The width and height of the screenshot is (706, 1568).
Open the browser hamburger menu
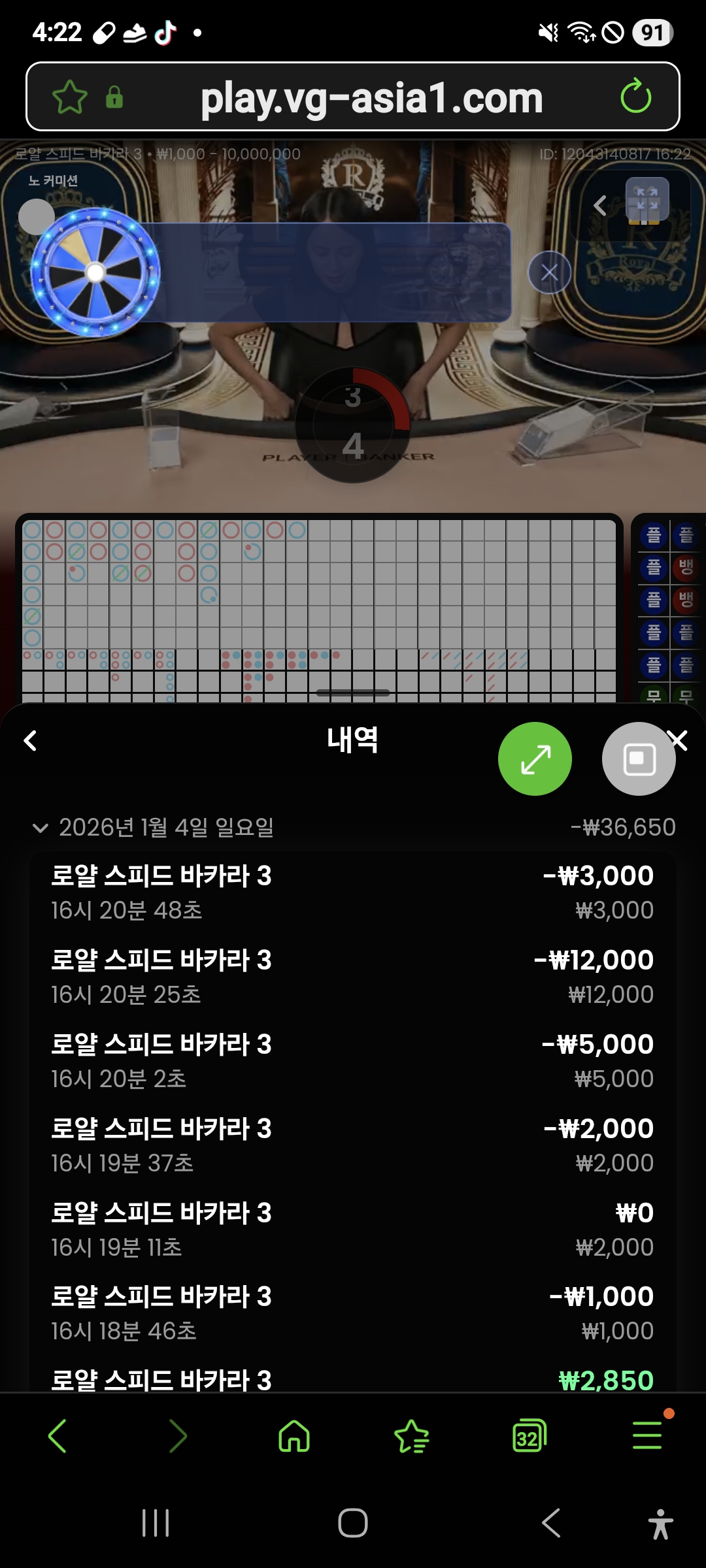tap(647, 1436)
